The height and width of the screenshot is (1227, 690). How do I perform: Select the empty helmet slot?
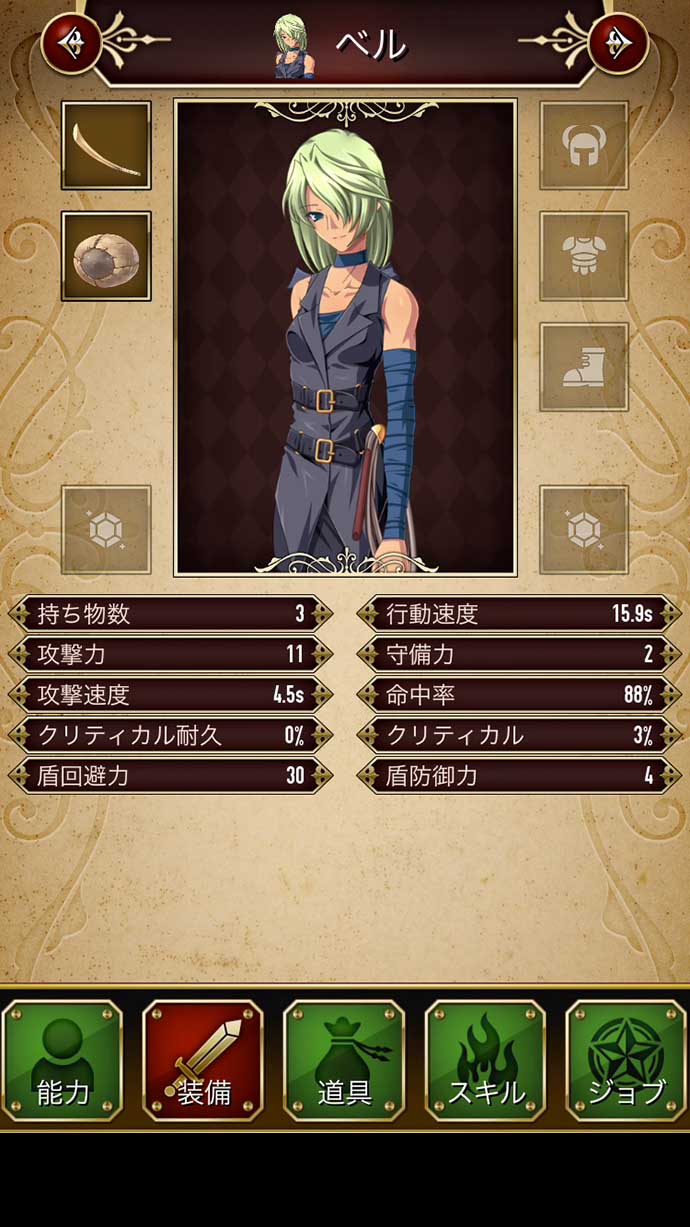tap(584, 146)
